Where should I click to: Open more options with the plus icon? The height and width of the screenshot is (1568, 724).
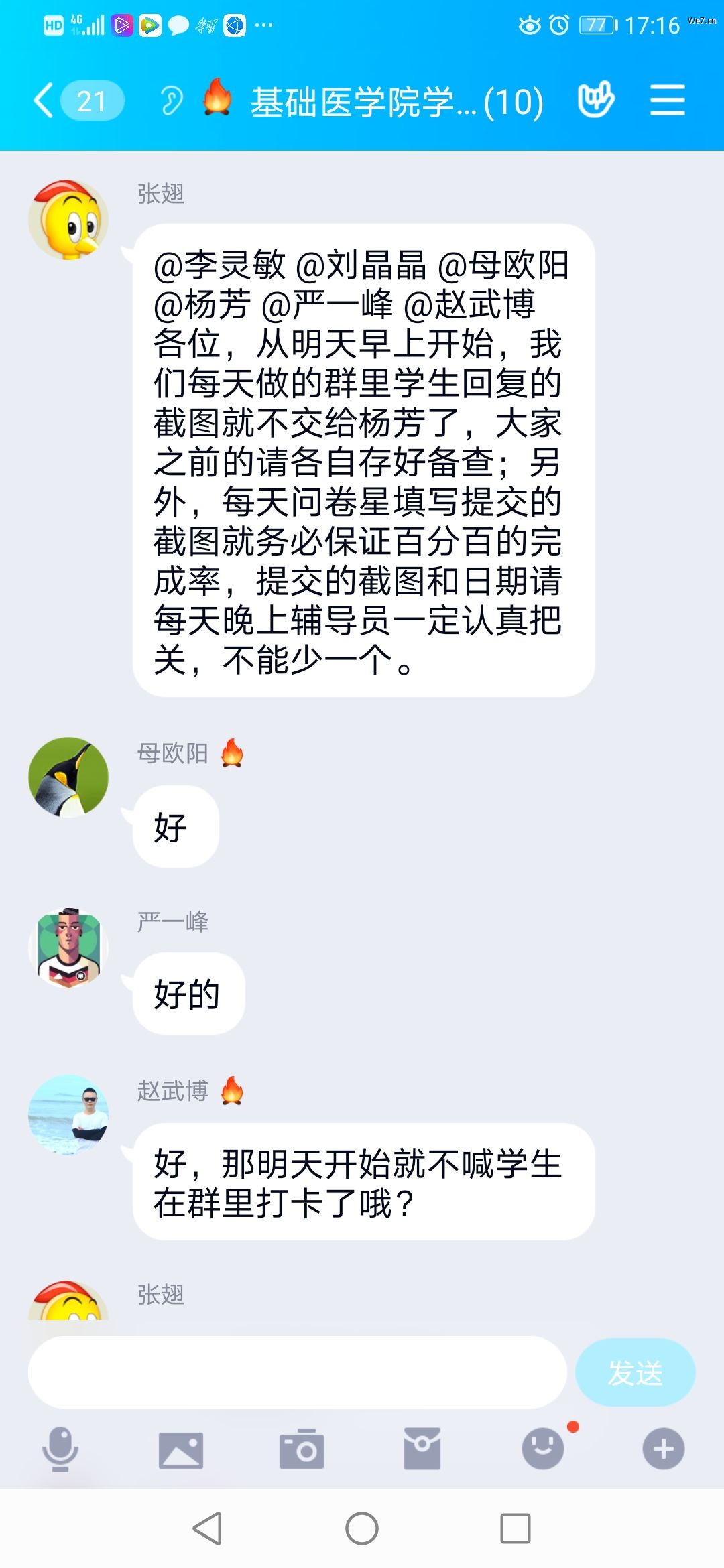tap(663, 1449)
